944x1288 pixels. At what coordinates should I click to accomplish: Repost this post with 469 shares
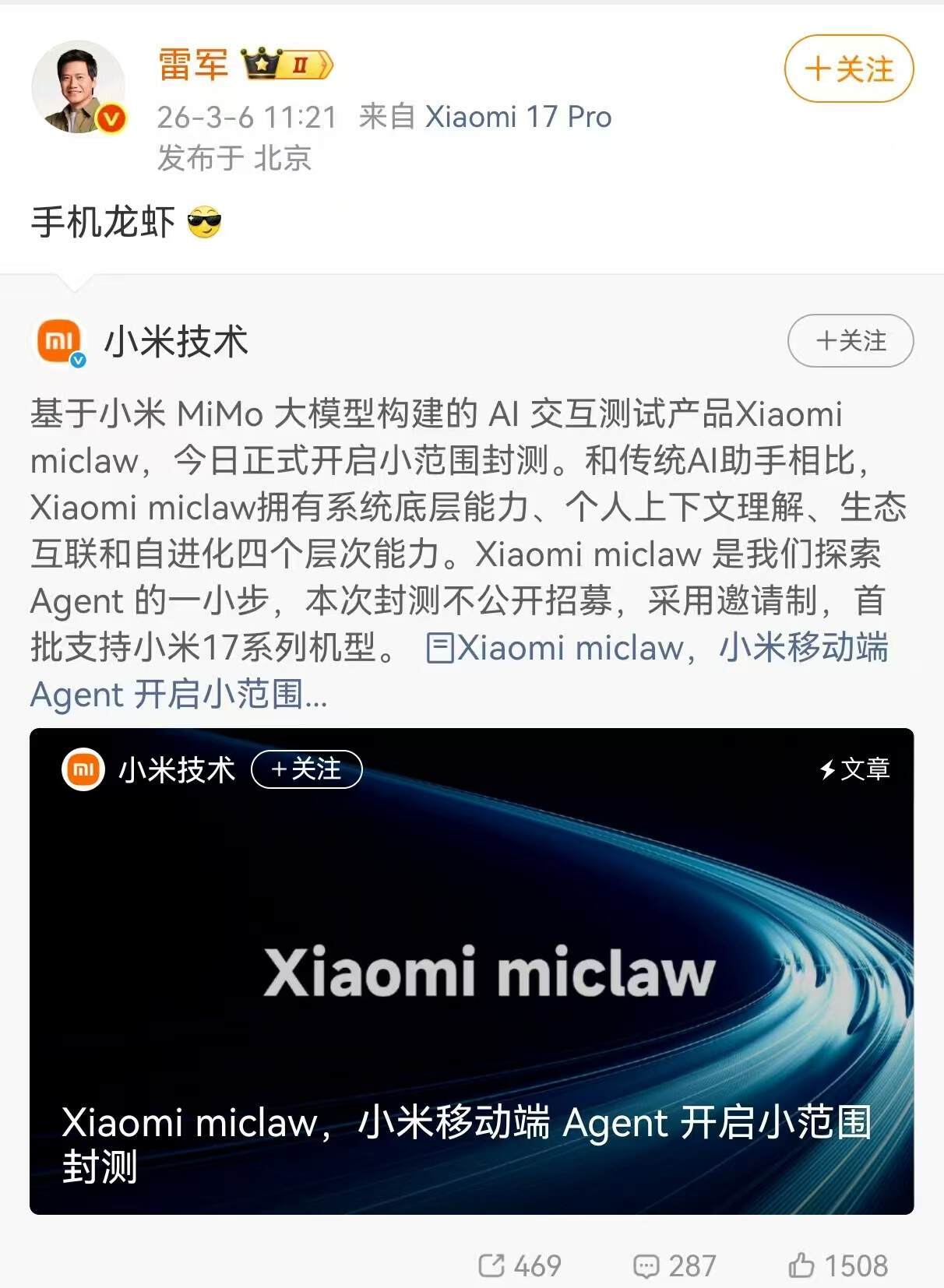pos(520,1265)
